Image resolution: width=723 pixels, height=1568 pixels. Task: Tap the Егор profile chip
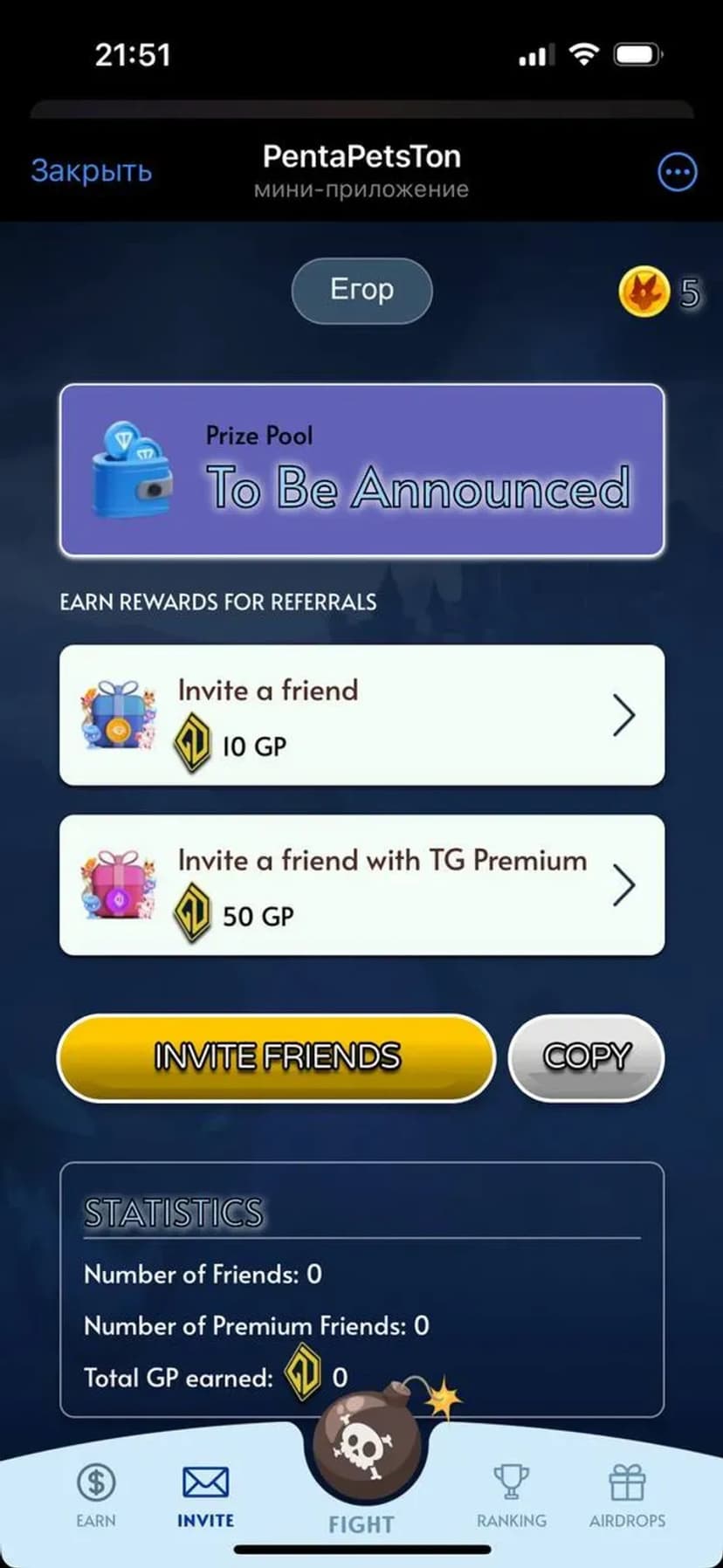(x=361, y=290)
